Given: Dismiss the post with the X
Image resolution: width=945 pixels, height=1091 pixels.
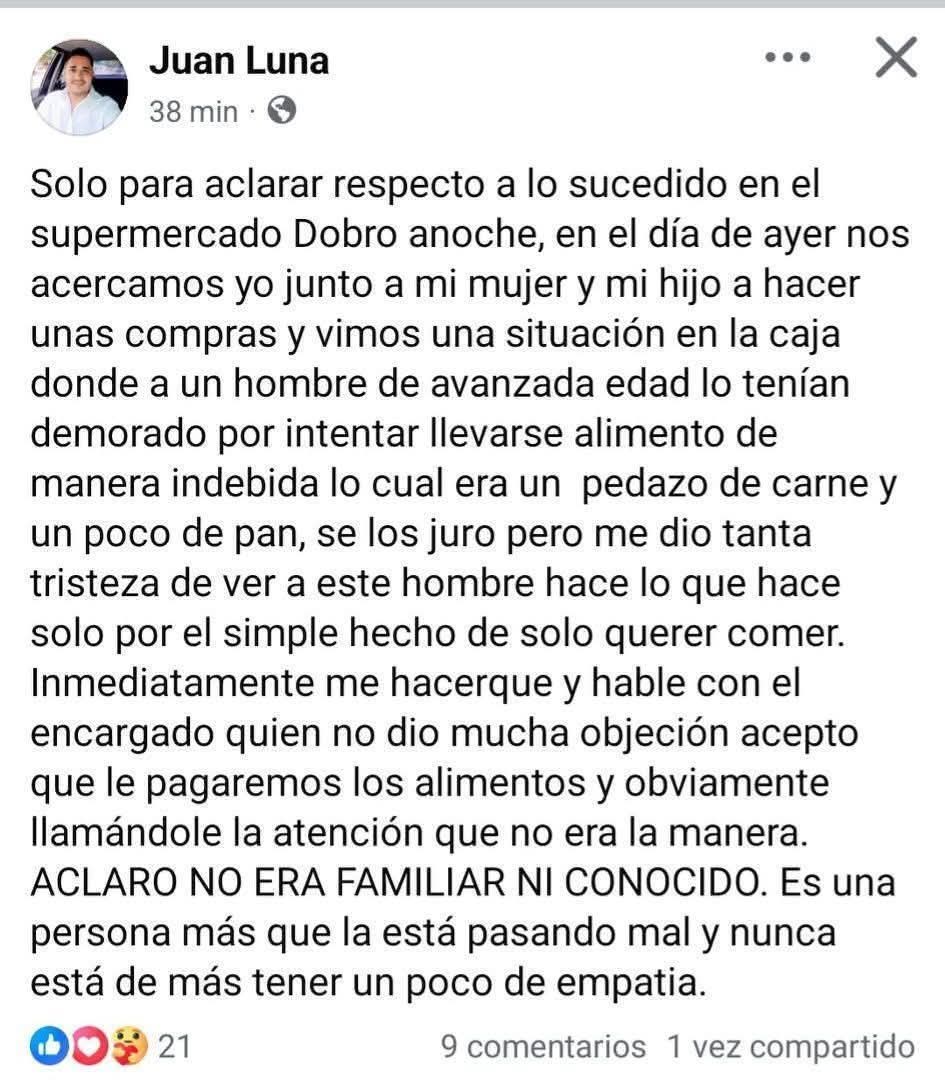Looking at the screenshot, I should tap(895, 59).
